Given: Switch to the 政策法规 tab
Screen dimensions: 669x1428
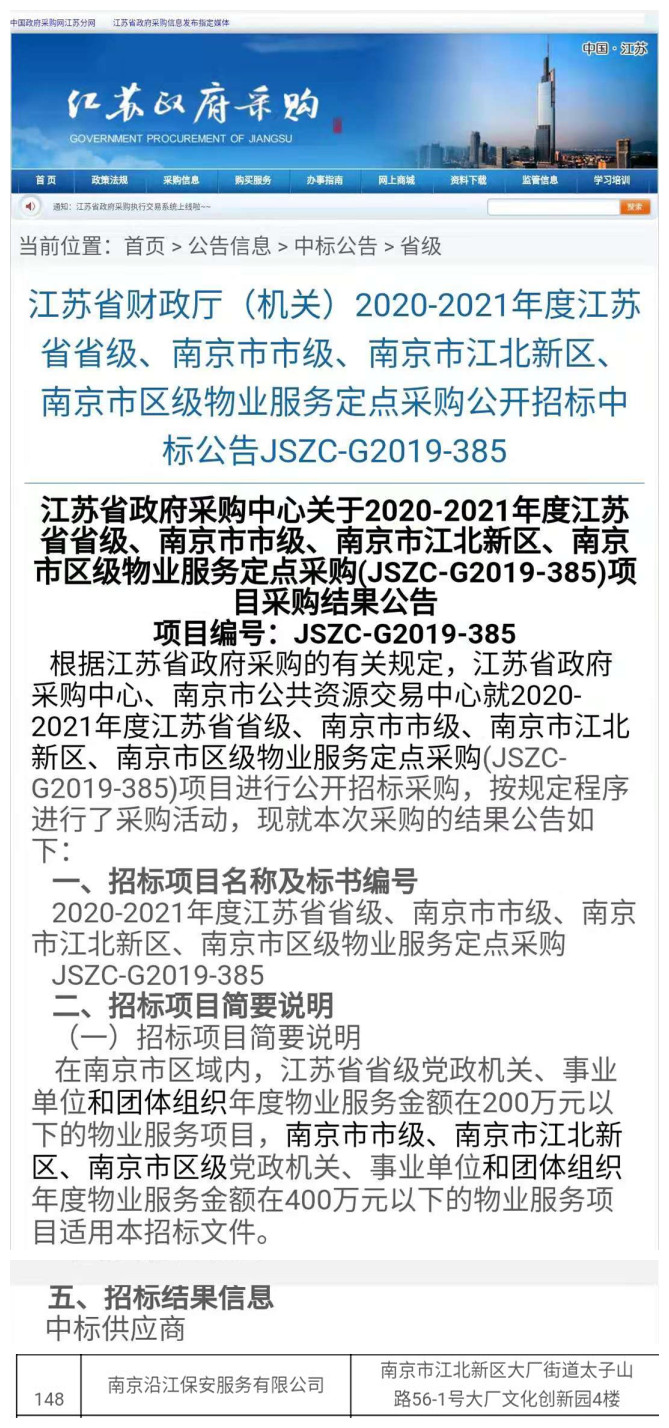Looking at the screenshot, I should pyautogui.click(x=109, y=180).
